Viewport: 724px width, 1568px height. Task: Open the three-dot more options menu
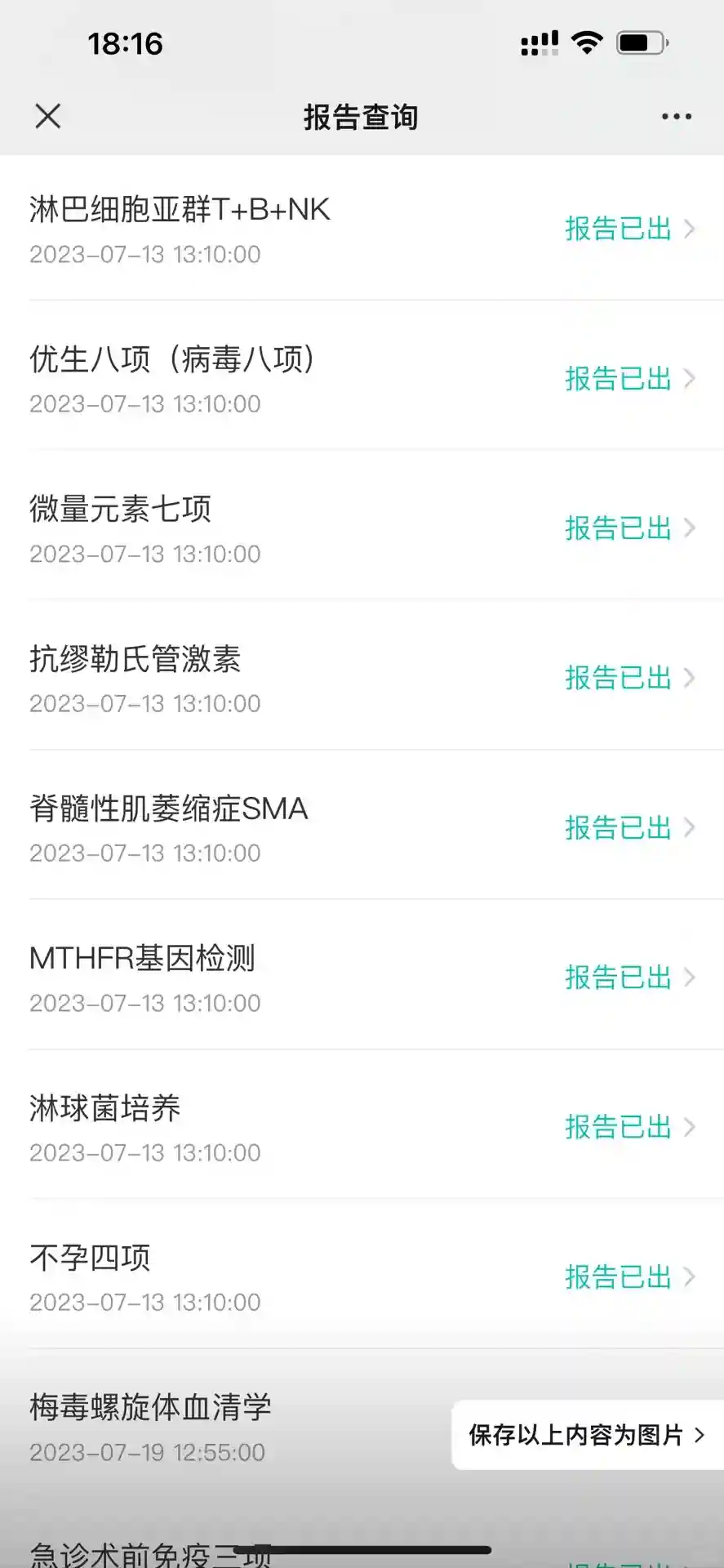click(676, 117)
